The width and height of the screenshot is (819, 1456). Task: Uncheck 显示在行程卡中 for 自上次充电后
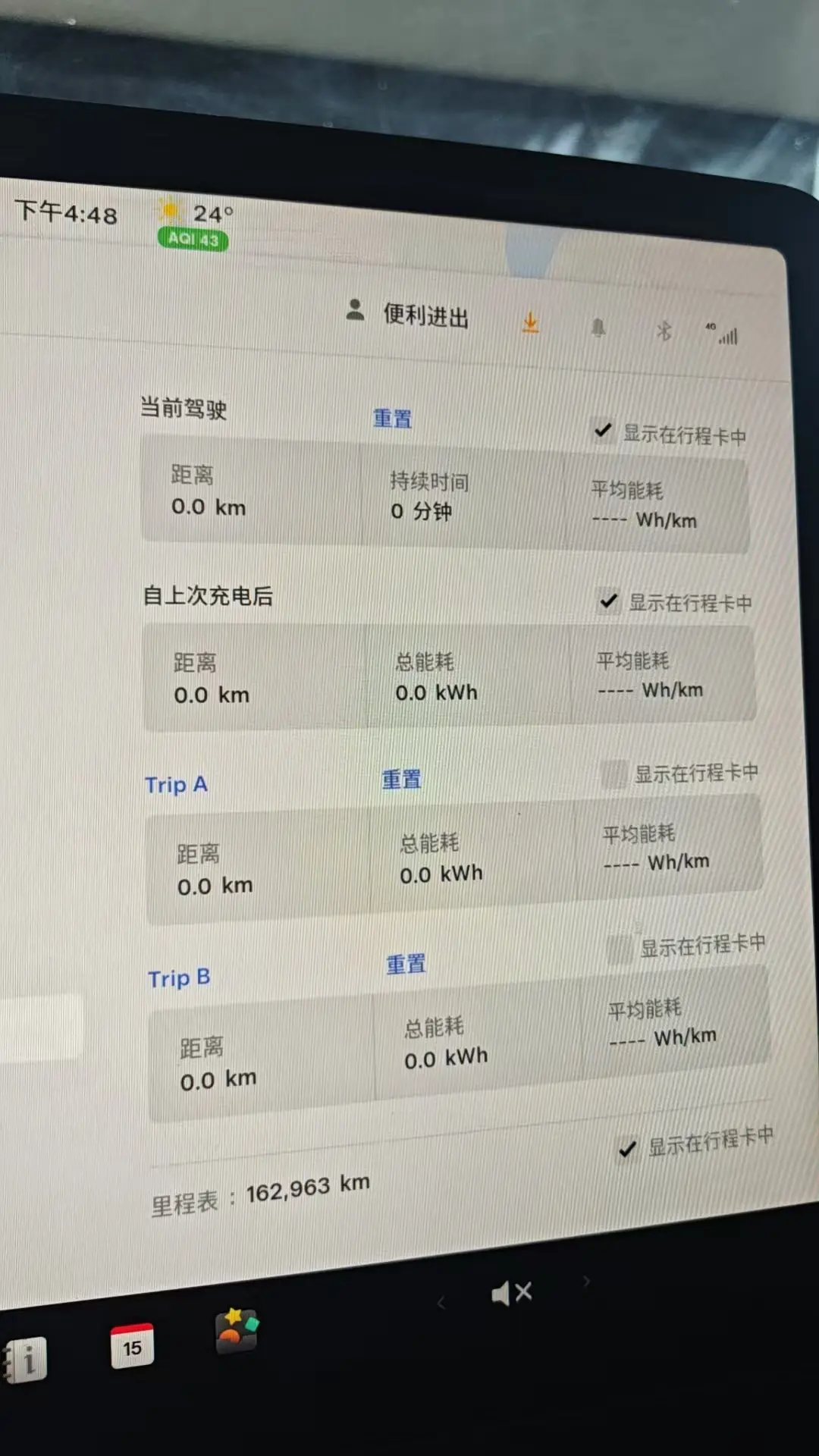608,601
